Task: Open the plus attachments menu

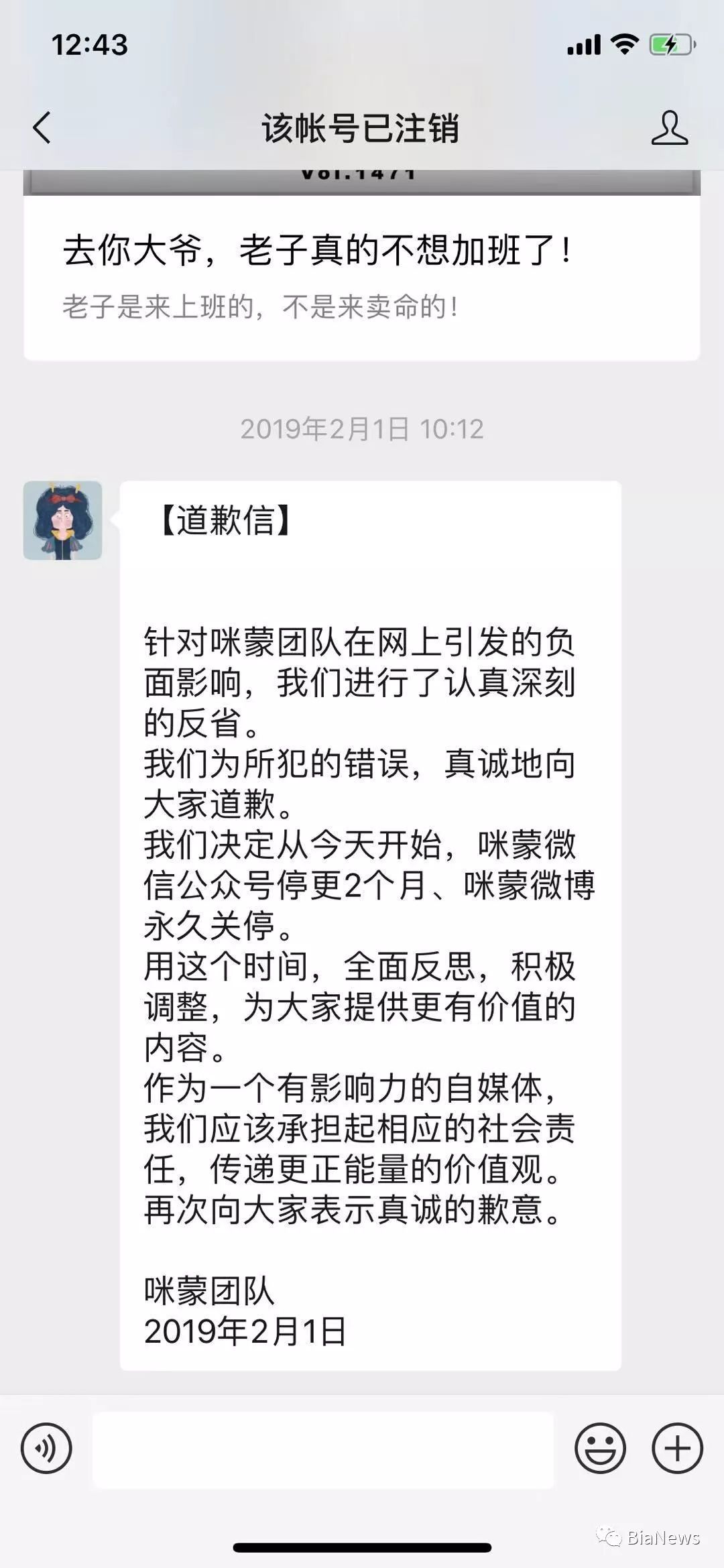Action: 677,1448
